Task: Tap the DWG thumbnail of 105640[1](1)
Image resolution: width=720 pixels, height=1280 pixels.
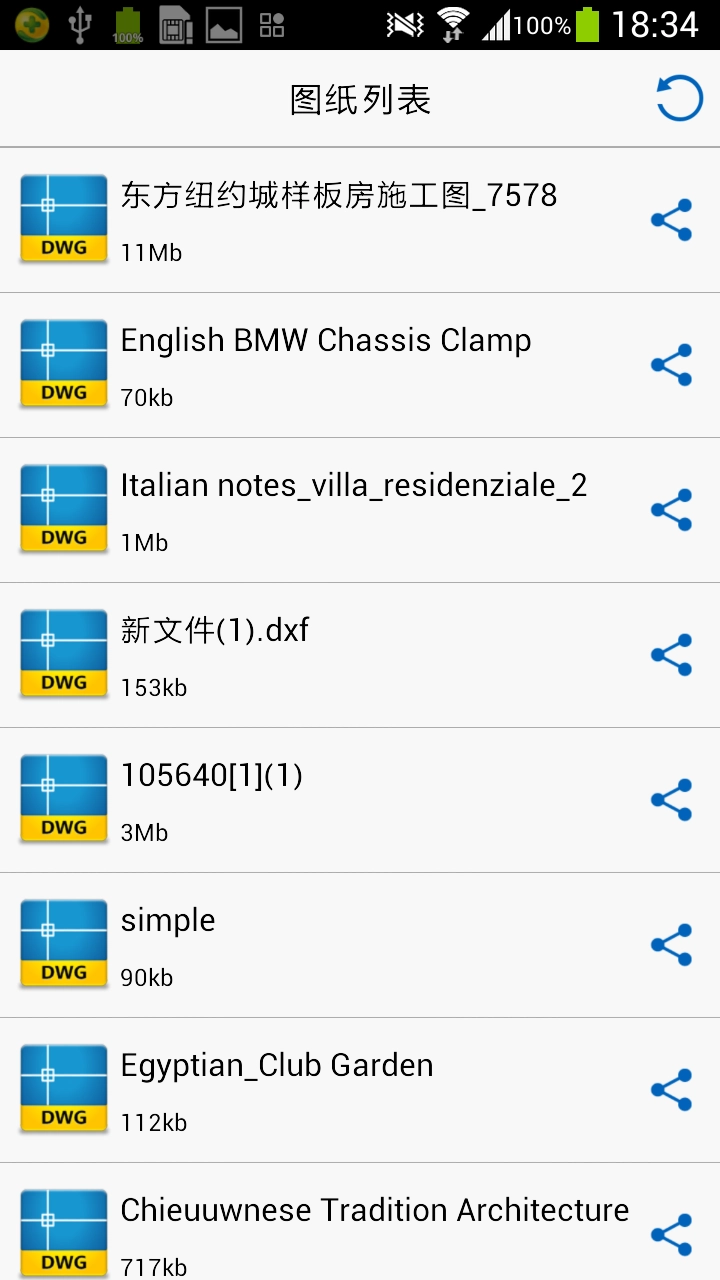Action: coord(63,799)
